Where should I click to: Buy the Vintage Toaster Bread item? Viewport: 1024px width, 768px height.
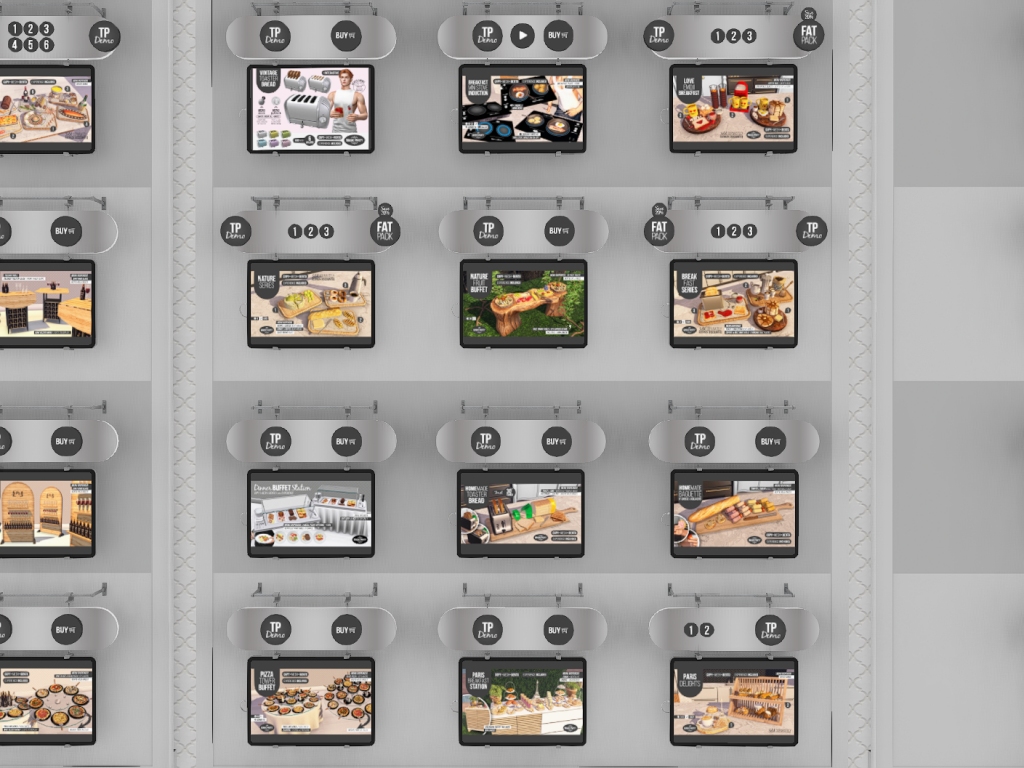346,36
